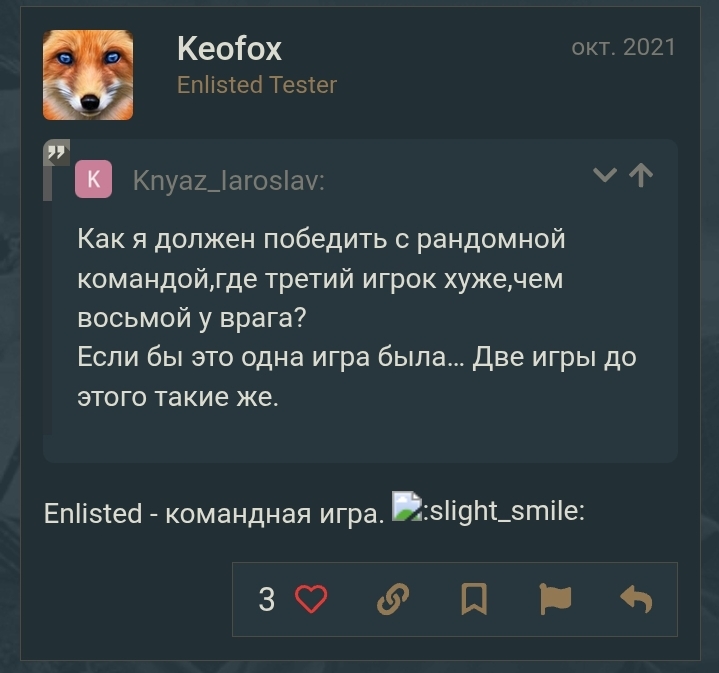View who liked the post via count 3
719x673 pixels.
point(266,599)
